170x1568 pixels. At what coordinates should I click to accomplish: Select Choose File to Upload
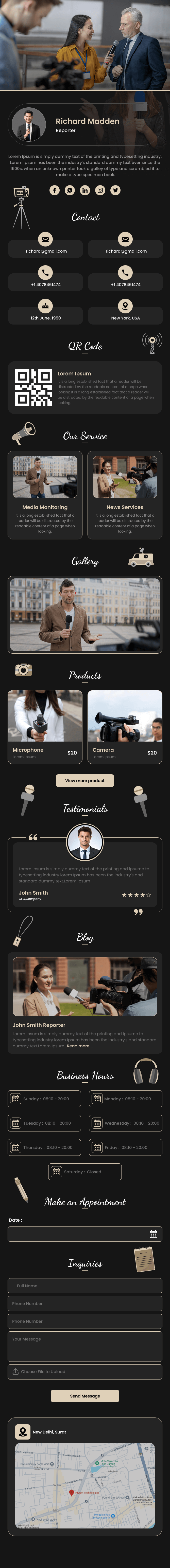(85, 1371)
